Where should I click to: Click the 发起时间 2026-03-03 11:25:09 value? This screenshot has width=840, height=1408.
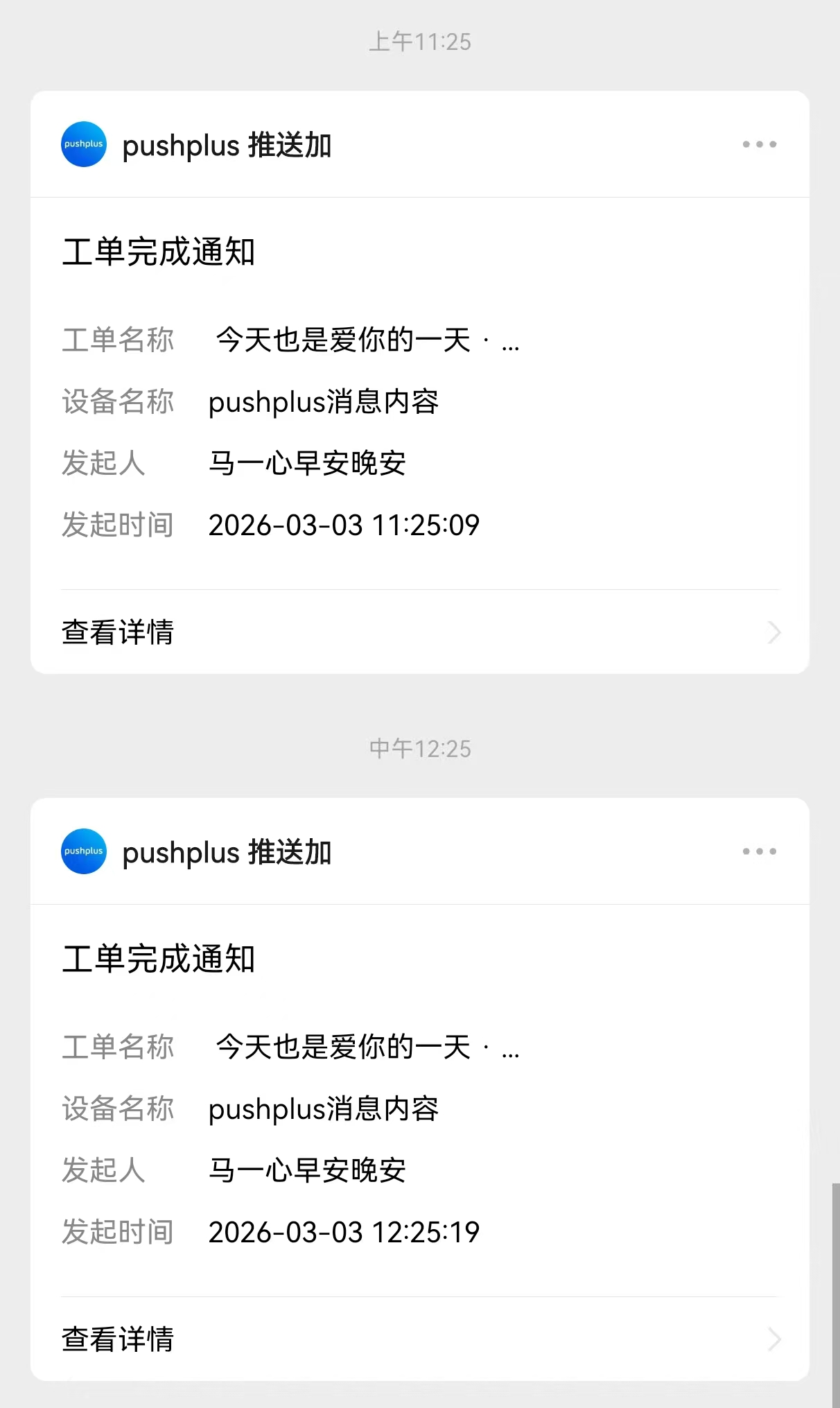(x=343, y=525)
